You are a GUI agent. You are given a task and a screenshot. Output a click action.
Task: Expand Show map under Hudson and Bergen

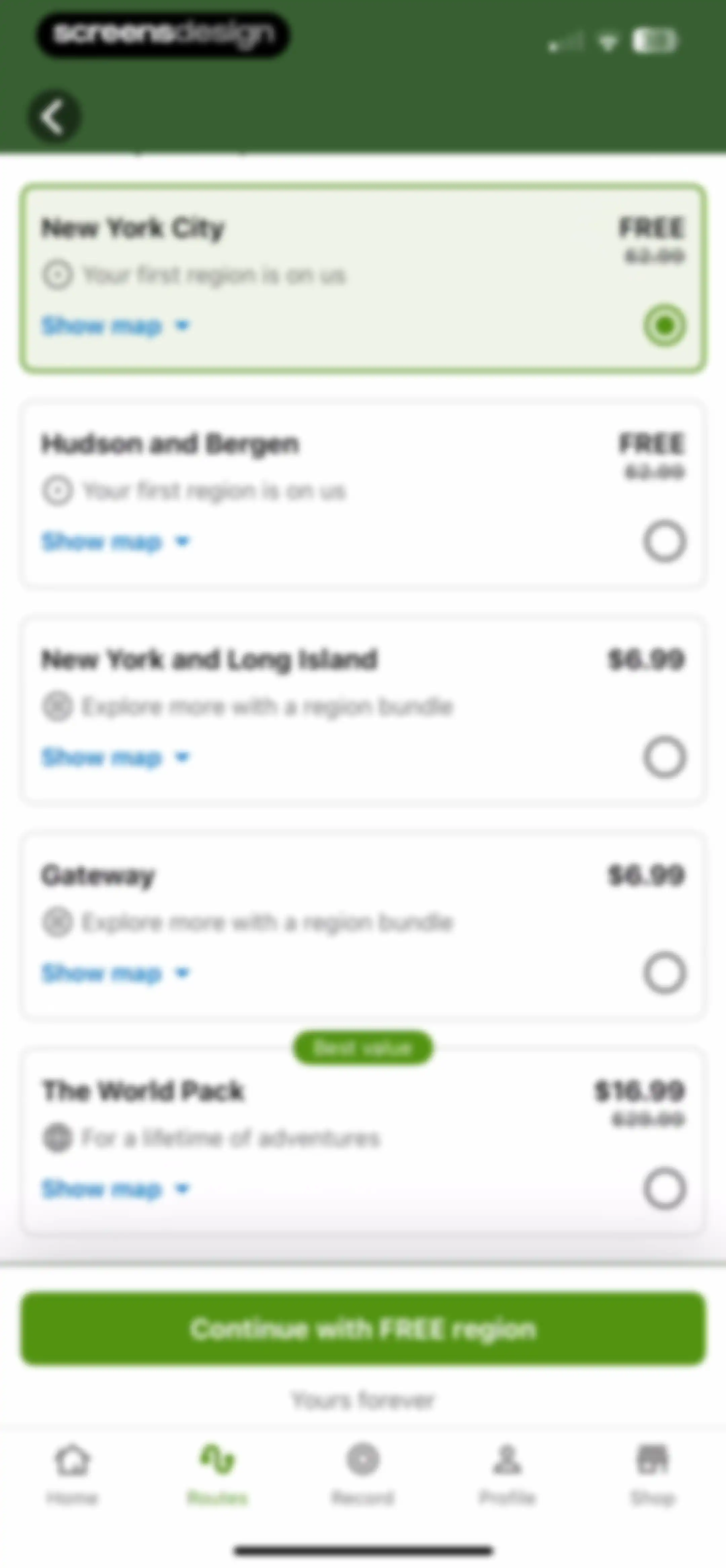coord(116,541)
